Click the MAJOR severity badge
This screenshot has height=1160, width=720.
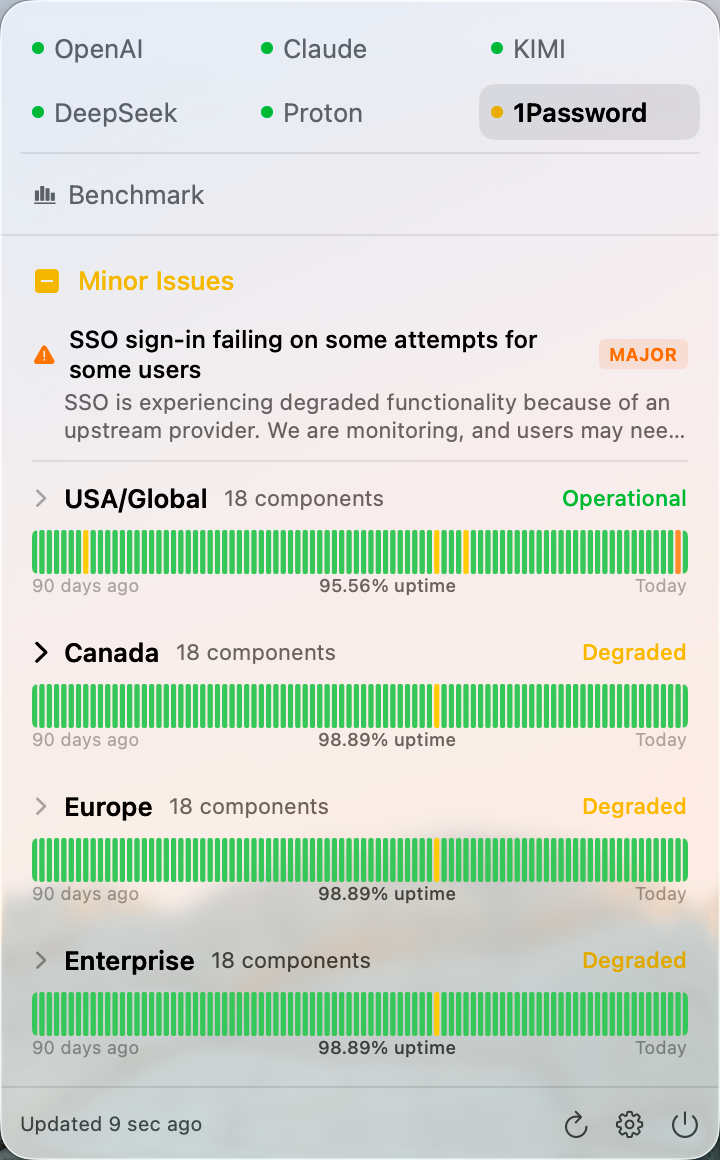tap(643, 354)
